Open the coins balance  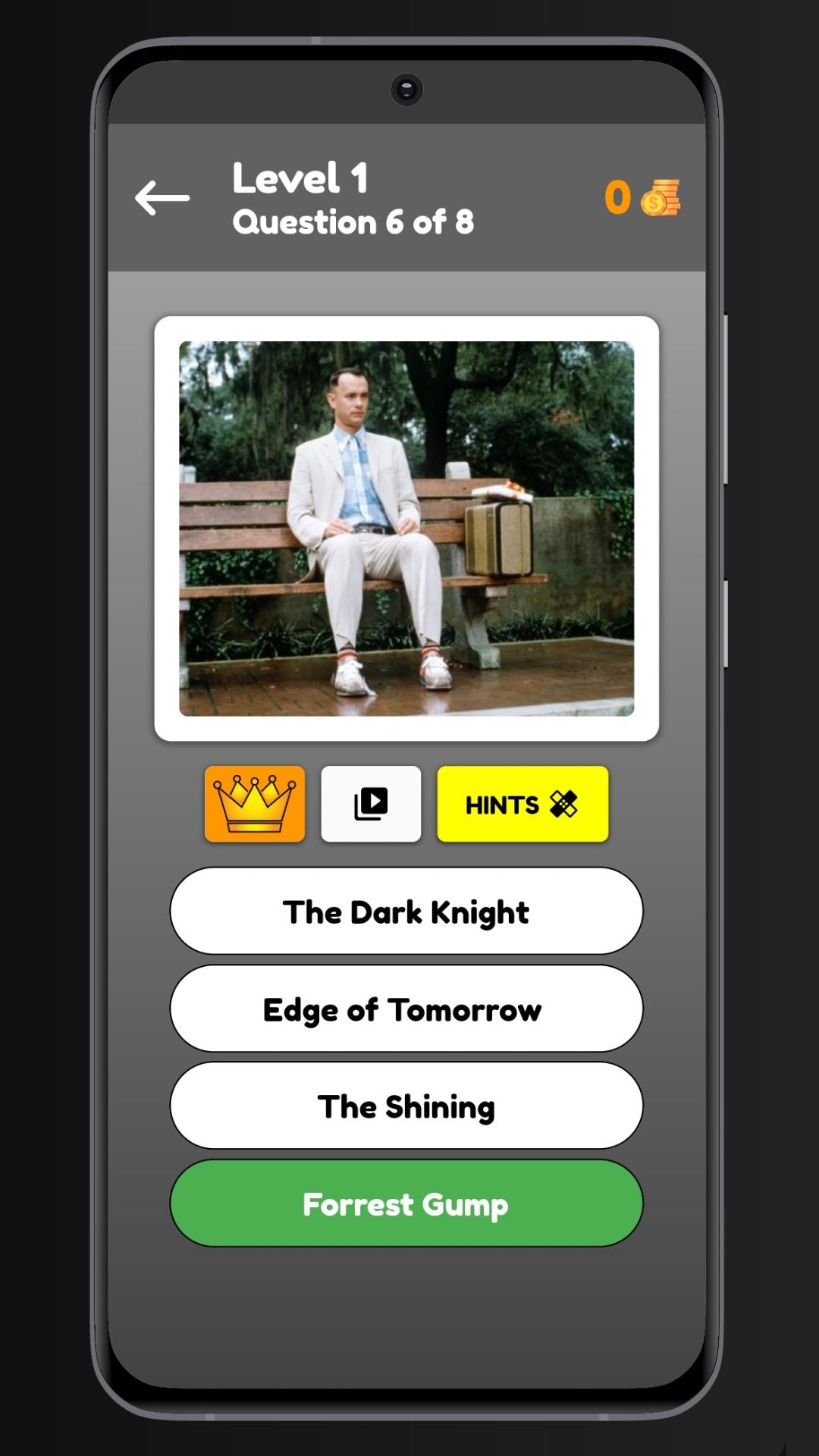[x=642, y=198]
